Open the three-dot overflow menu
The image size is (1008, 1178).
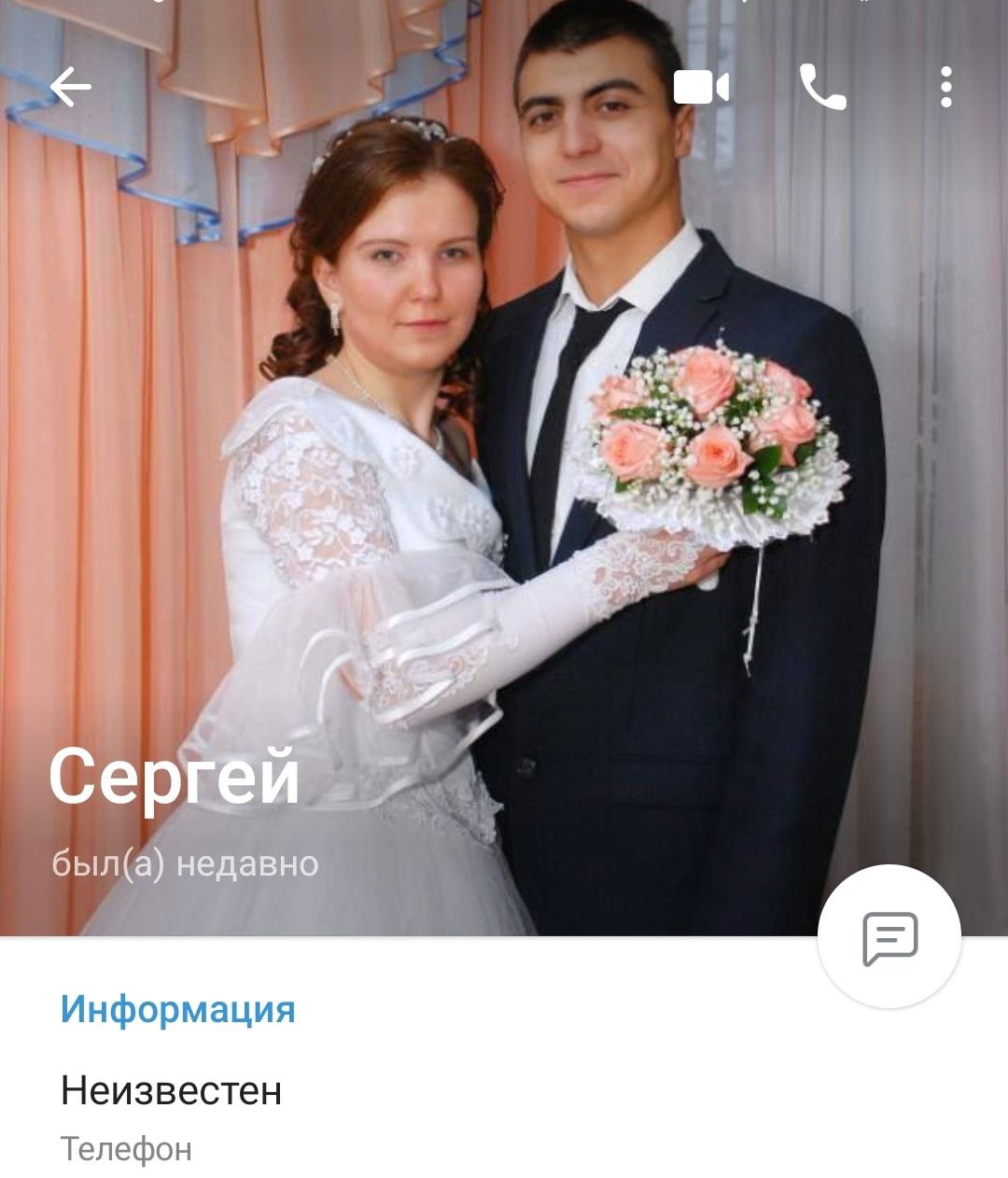[x=946, y=88]
